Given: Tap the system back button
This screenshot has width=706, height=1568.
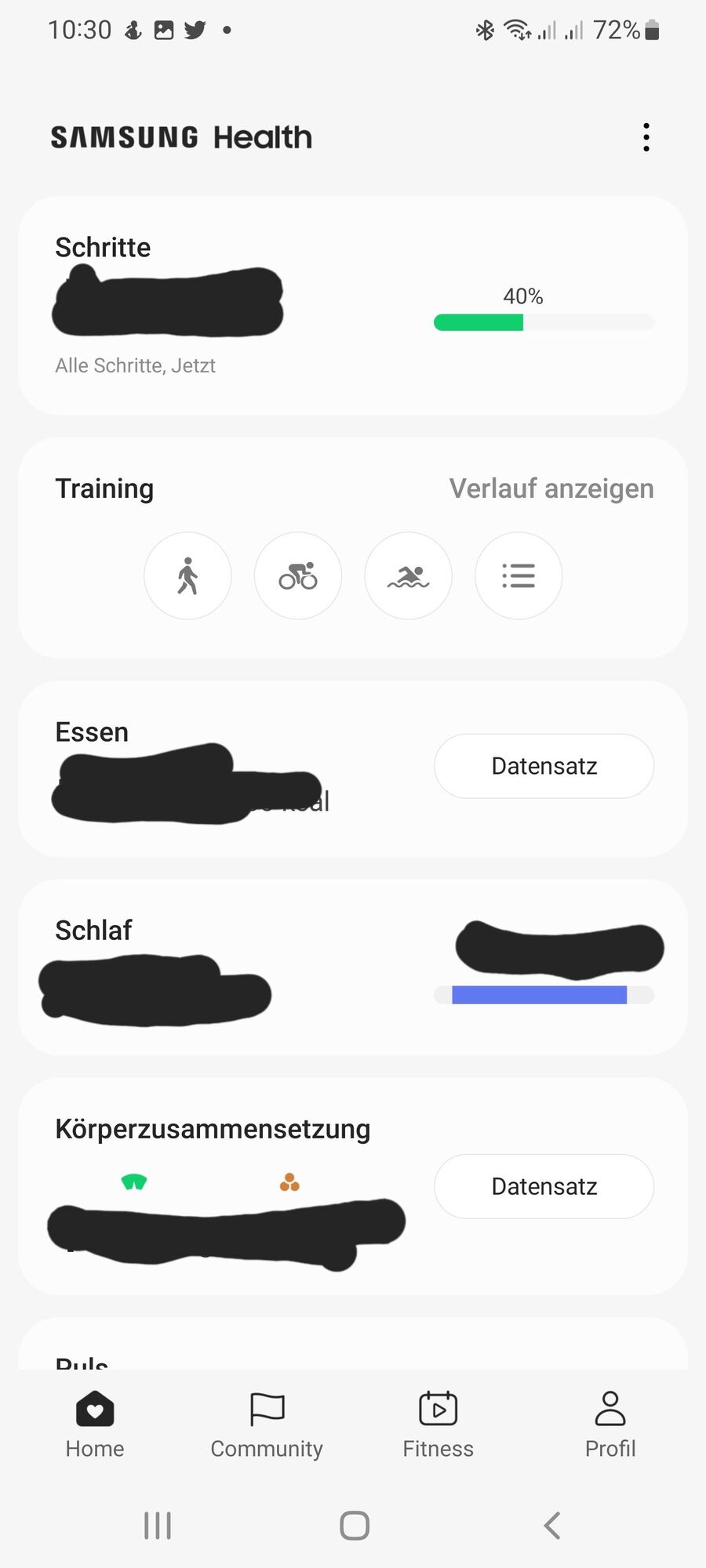Looking at the screenshot, I should coord(551,1526).
